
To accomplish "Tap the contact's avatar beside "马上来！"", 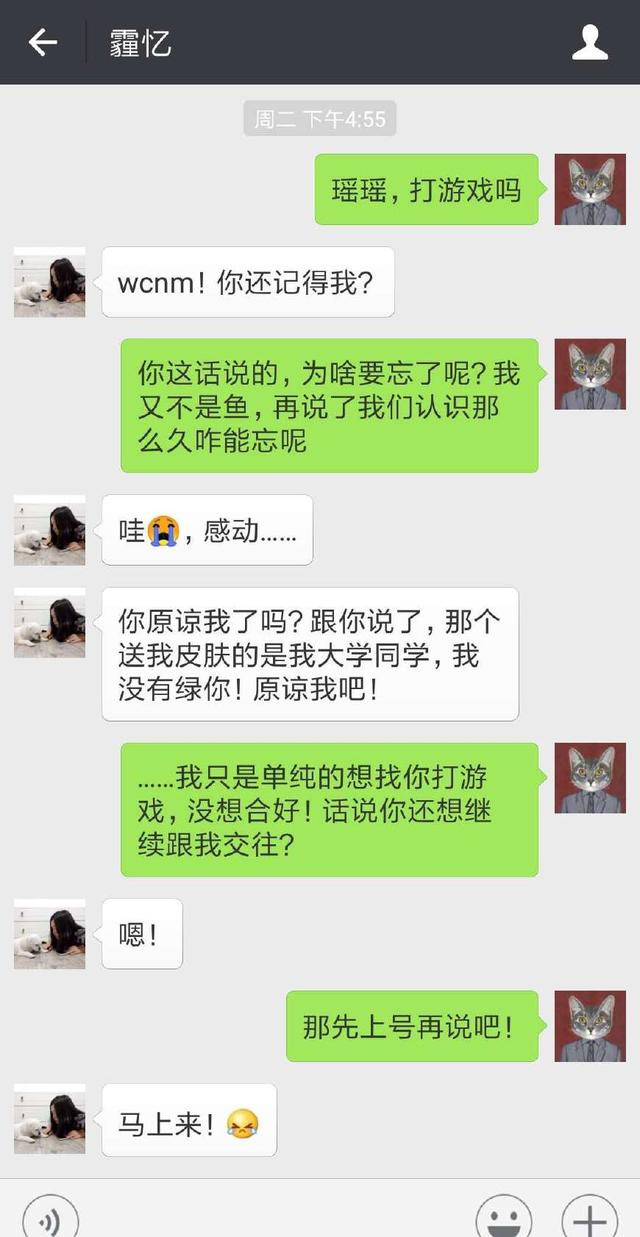I will point(50,1119).
